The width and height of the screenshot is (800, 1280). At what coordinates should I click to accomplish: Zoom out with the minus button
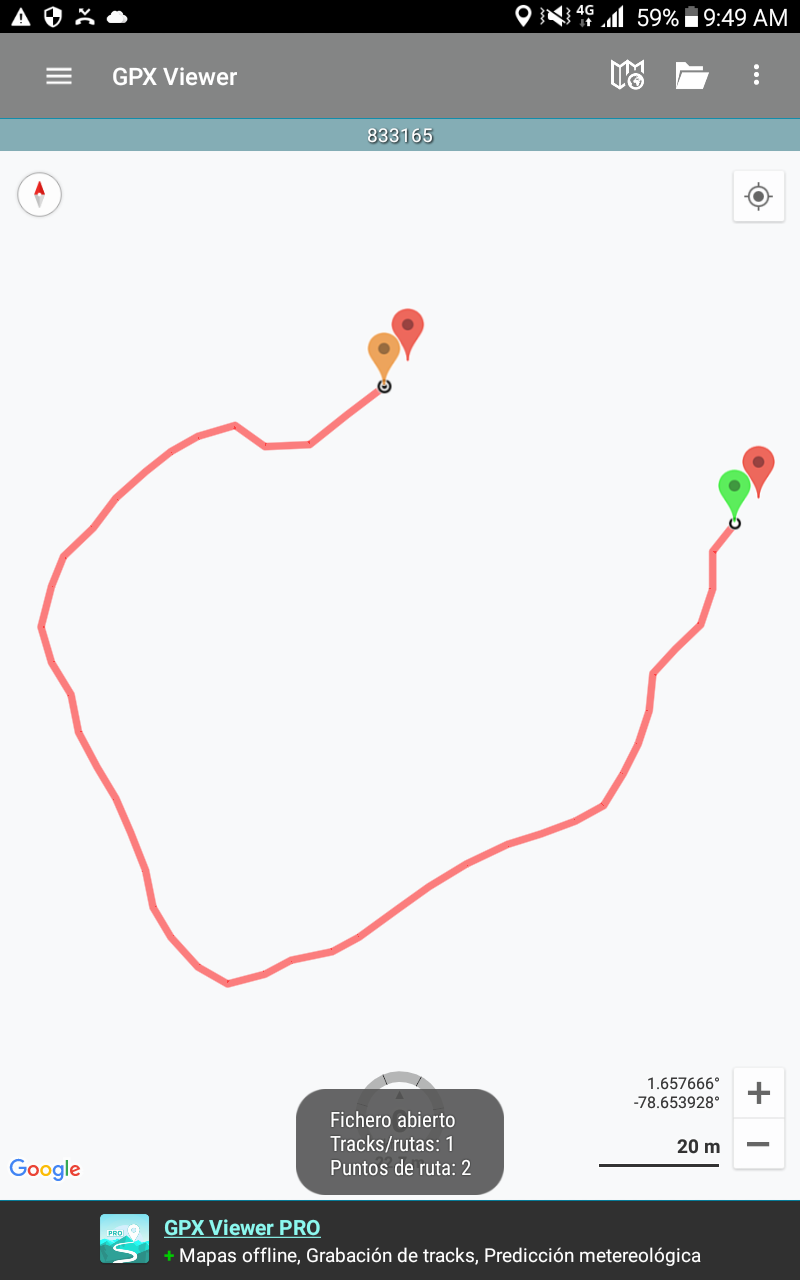[758, 1144]
